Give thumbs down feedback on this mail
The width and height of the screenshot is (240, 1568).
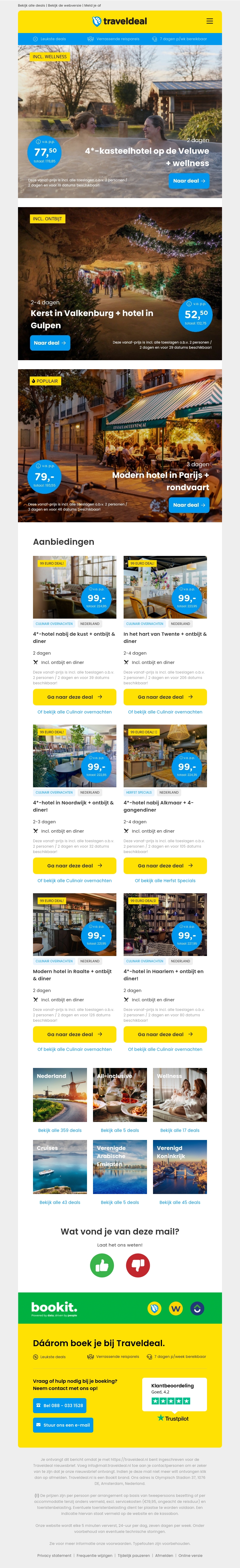point(138,1265)
